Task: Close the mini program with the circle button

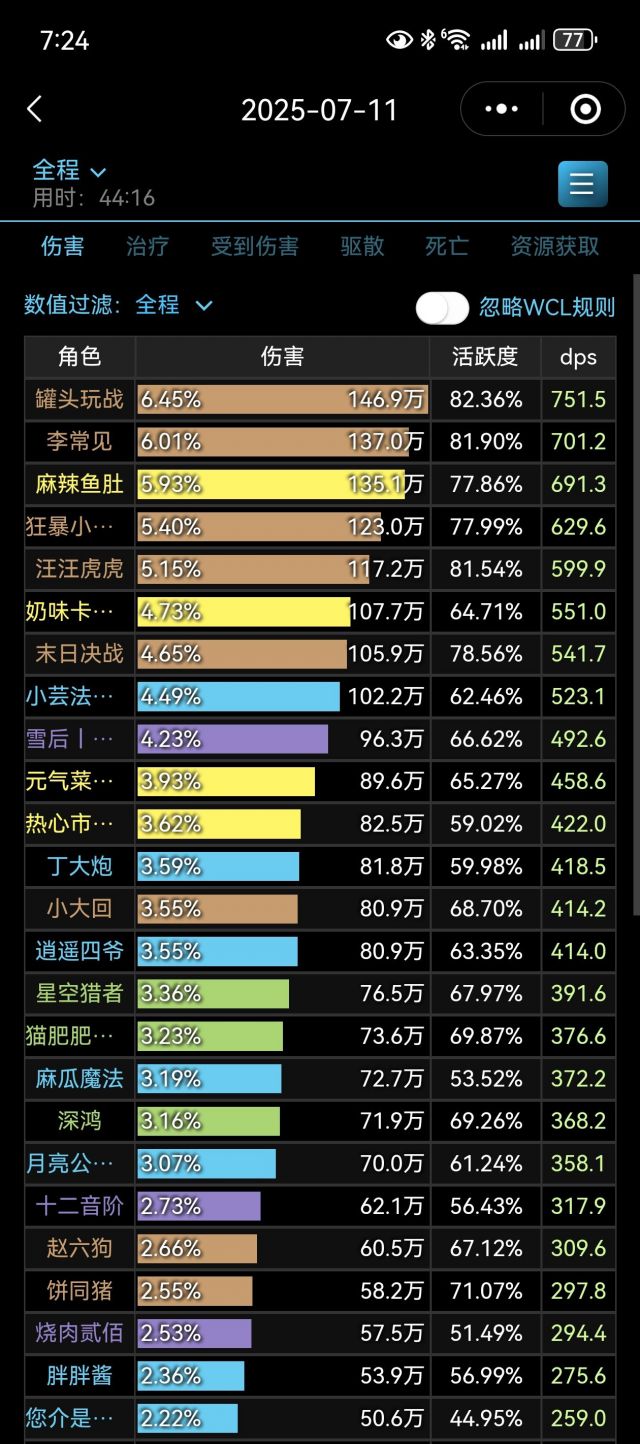Action: (x=585, y=109)
